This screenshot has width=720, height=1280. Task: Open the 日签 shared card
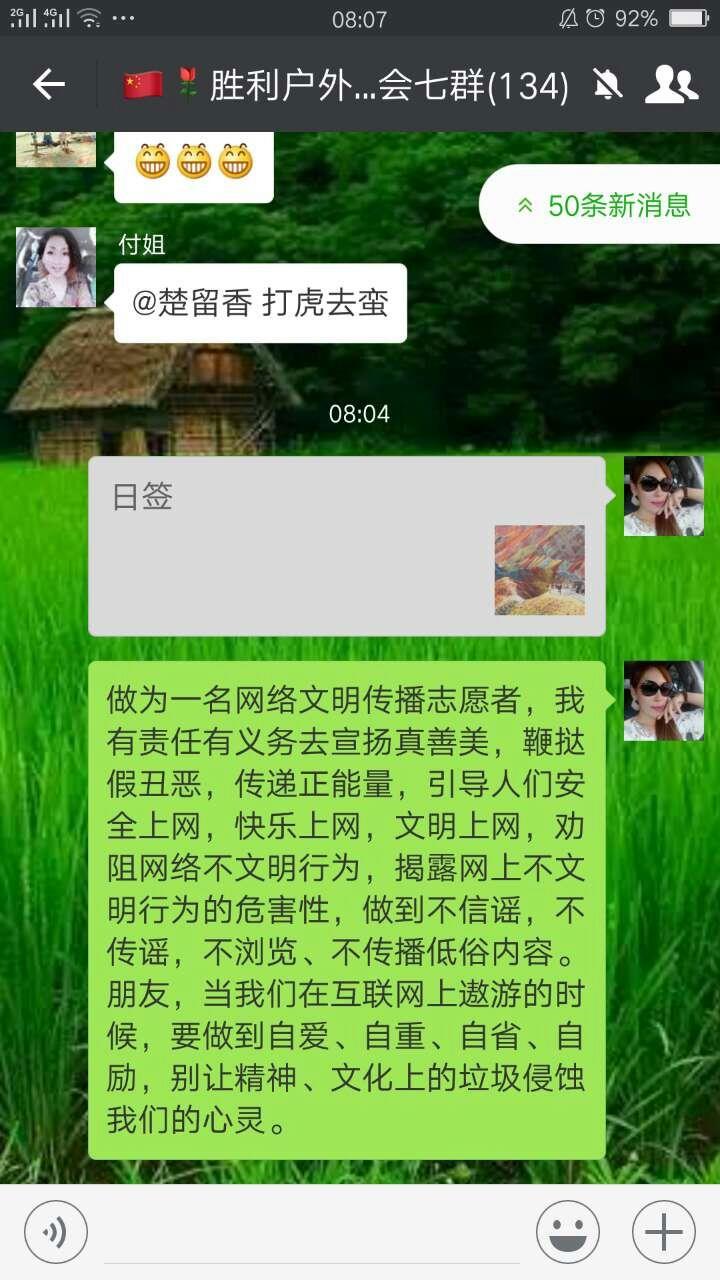[347, 546]
